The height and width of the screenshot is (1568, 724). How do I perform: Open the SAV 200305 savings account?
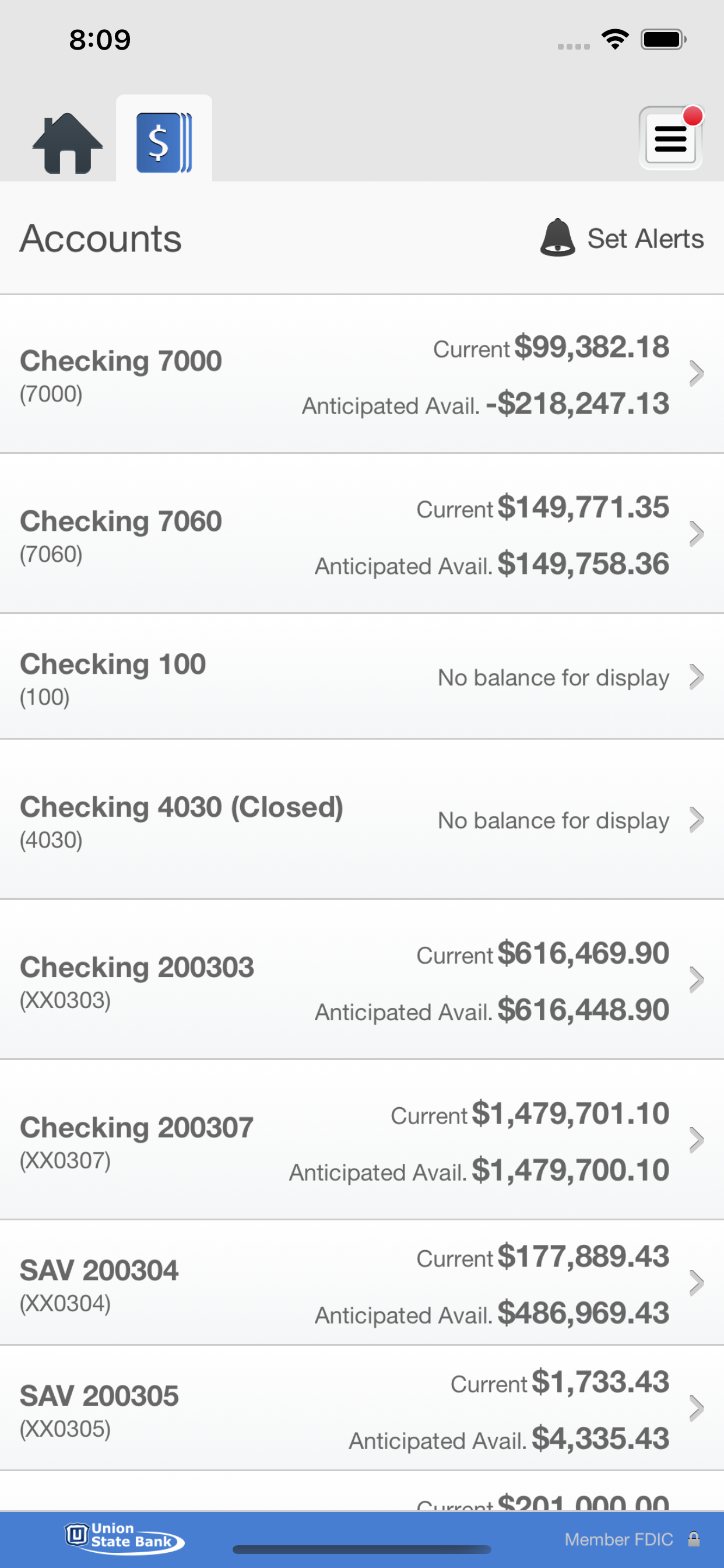pyautogui.click(x=362, y=1409)
